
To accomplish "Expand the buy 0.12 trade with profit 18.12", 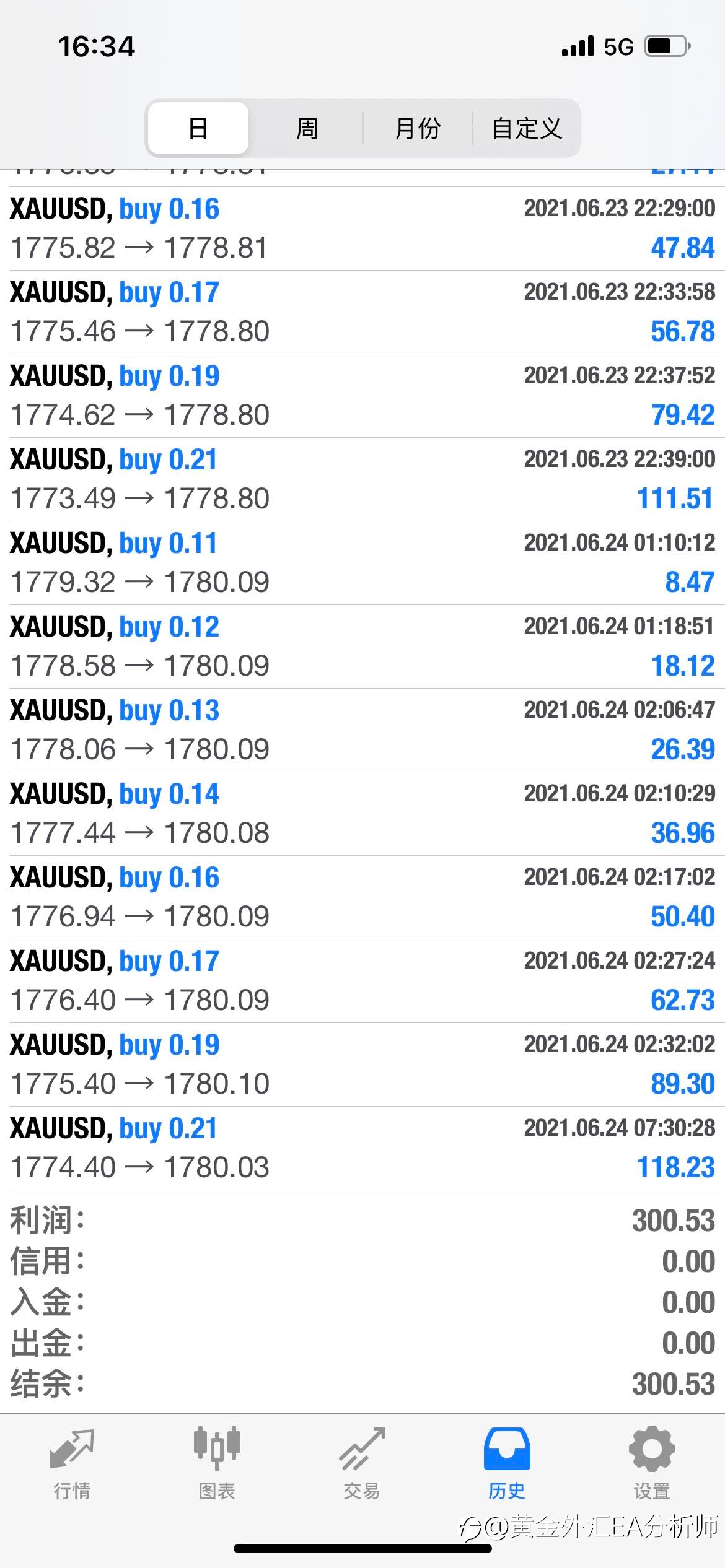I will (362, 647).
